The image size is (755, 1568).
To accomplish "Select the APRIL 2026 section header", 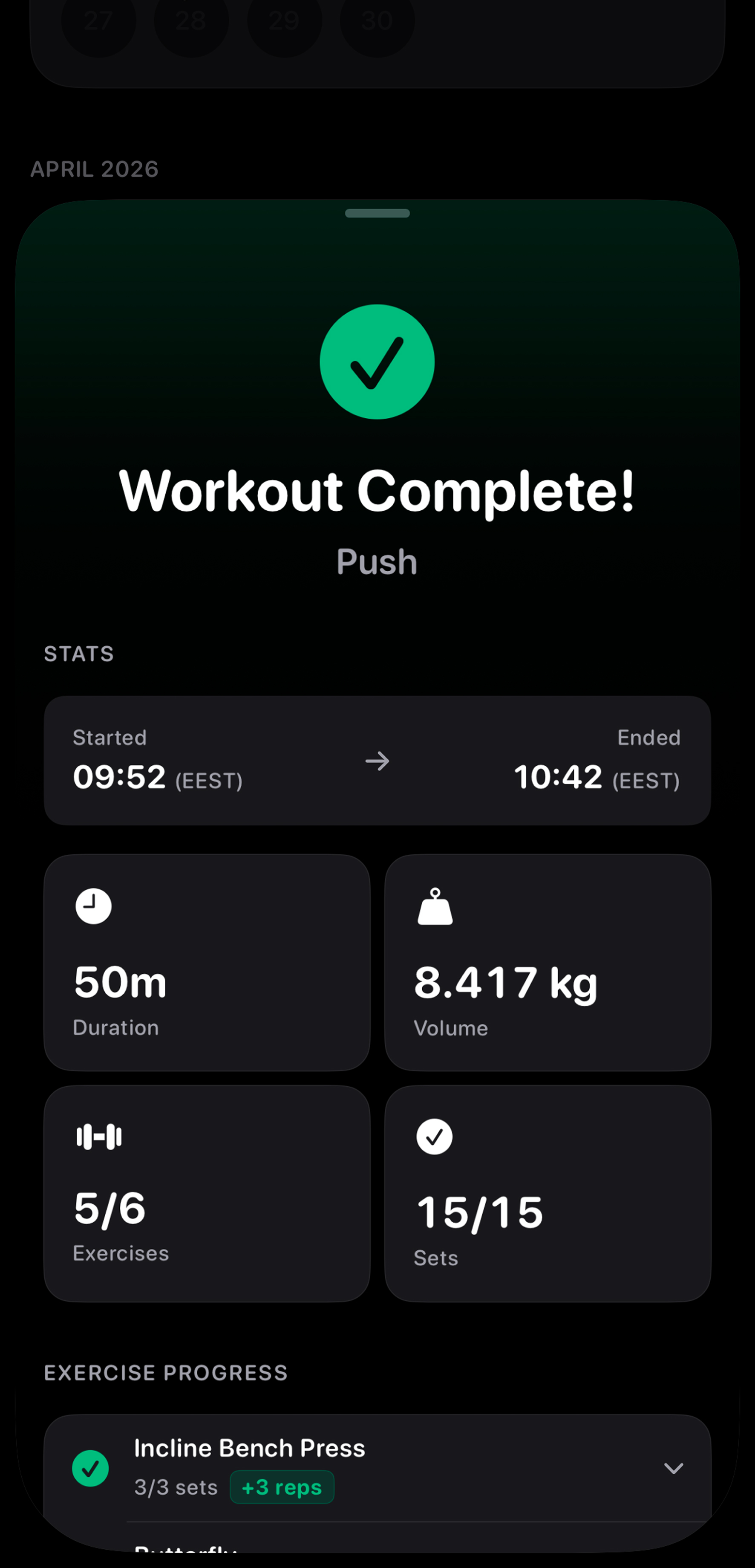I will 95,169.
